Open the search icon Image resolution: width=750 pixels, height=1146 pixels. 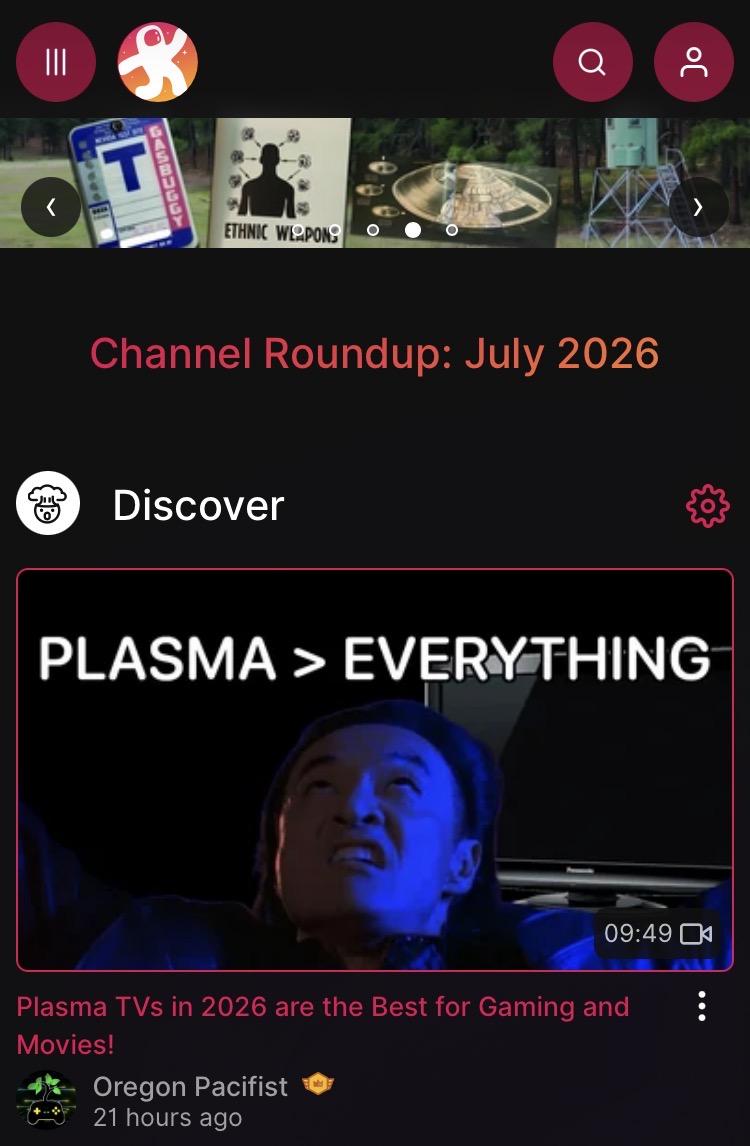click(592, 62)
